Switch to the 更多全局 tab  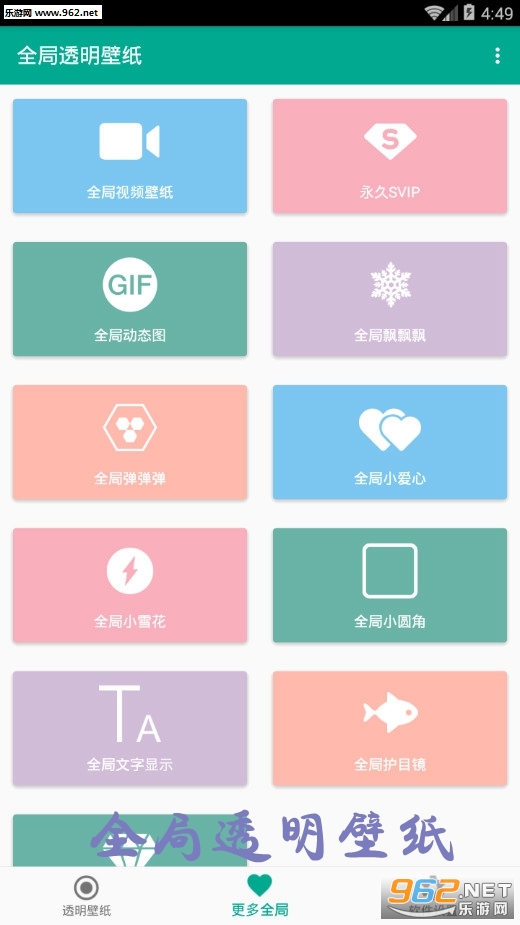(260, 896)
